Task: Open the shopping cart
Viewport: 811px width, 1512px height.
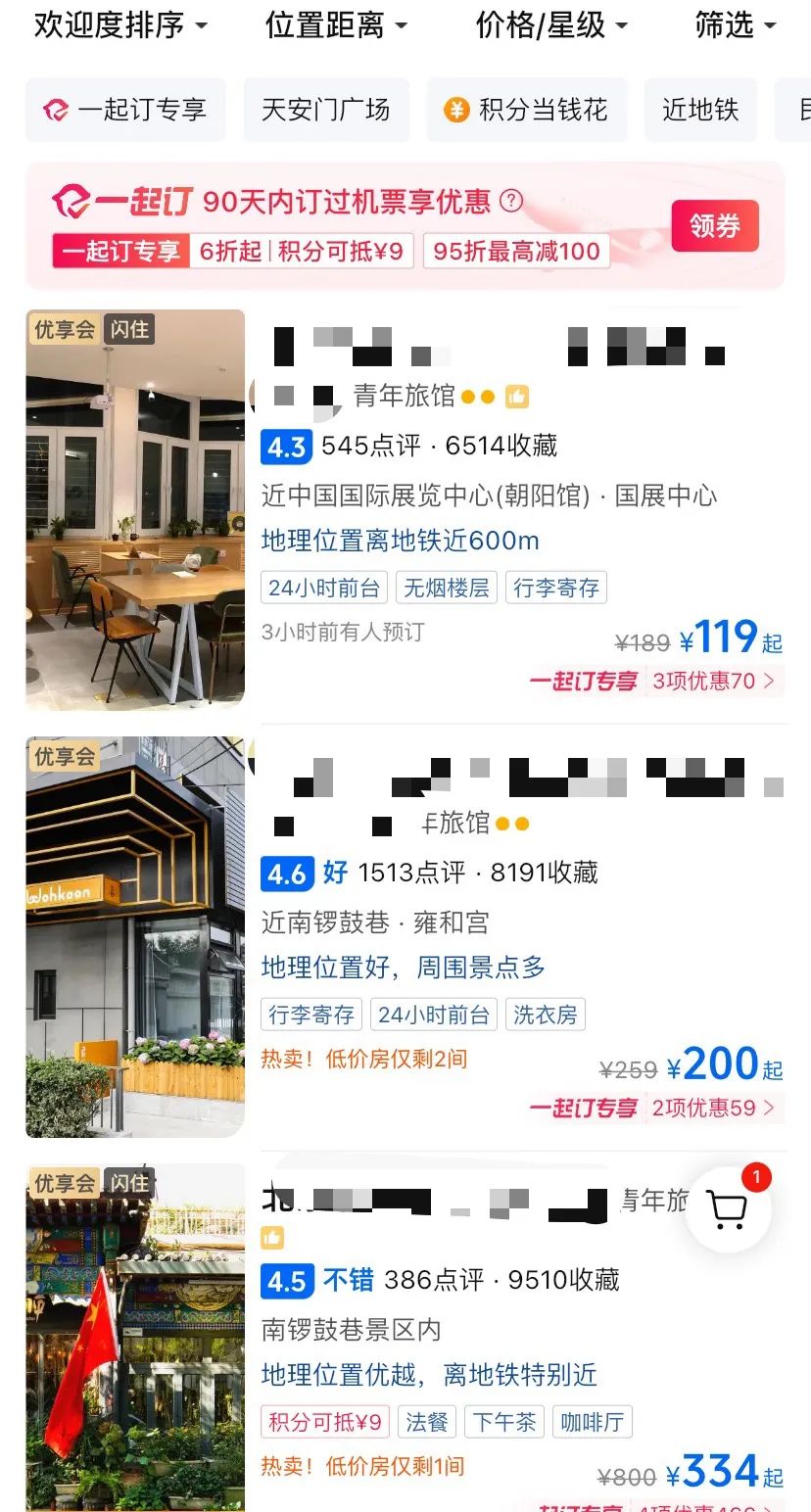Action: point(728,1210)
